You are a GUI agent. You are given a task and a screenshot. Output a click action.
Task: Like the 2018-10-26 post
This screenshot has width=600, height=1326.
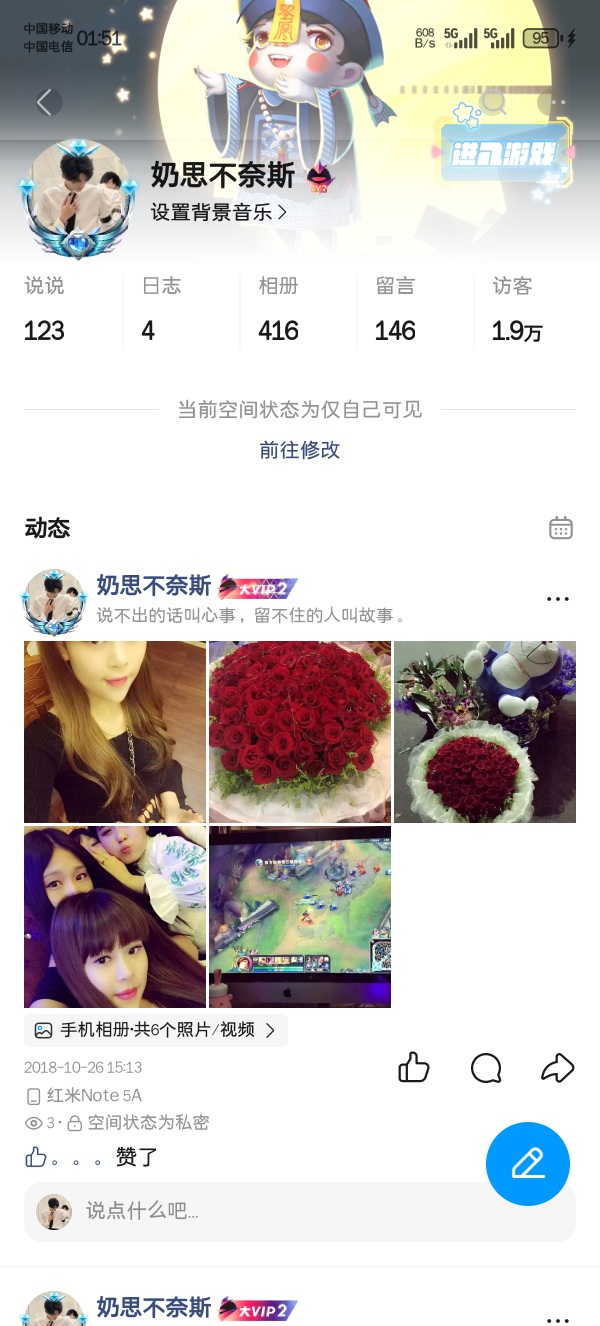pyautogui.click(x=414, y=1068)
